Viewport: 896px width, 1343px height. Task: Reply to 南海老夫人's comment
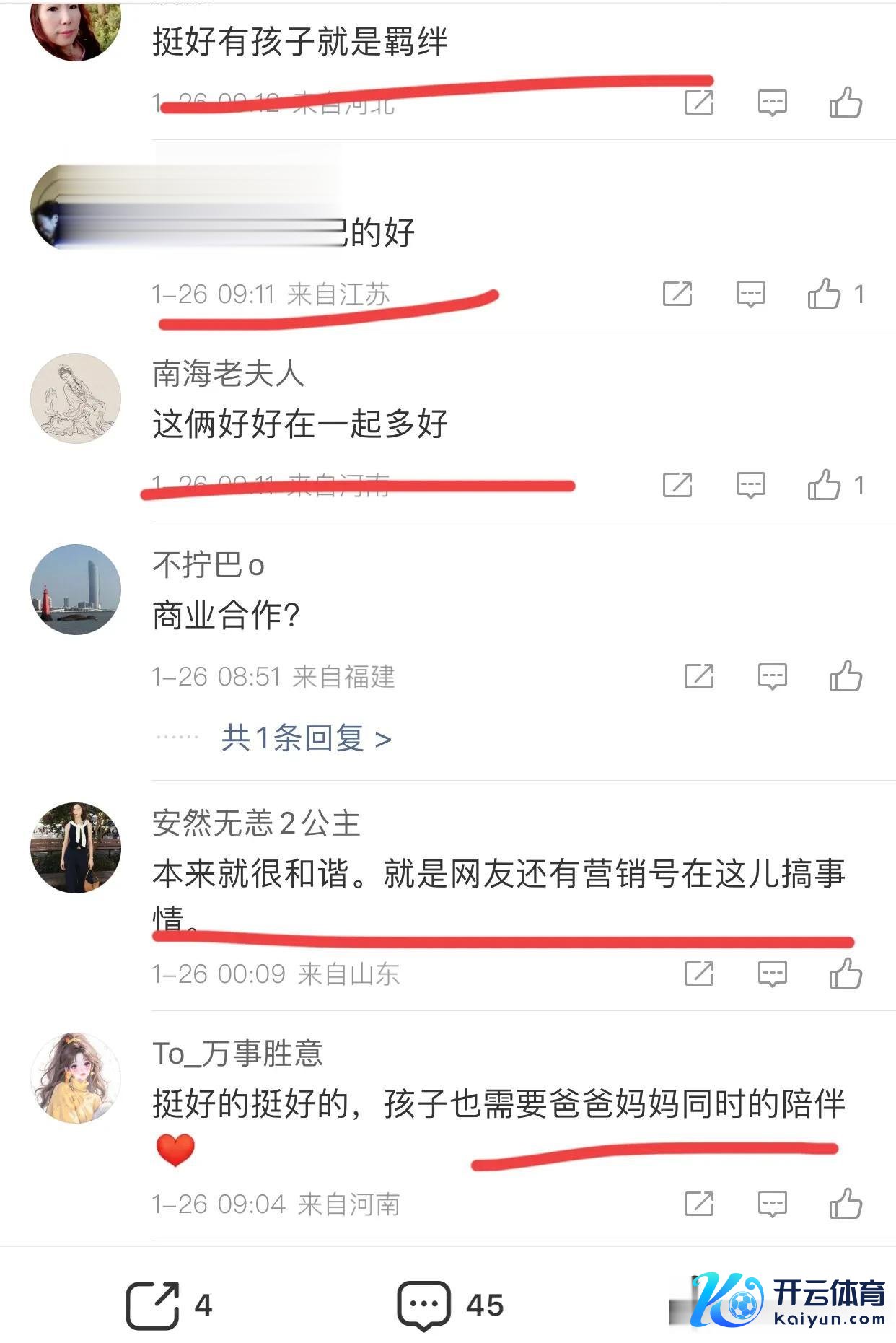(750, 485)
